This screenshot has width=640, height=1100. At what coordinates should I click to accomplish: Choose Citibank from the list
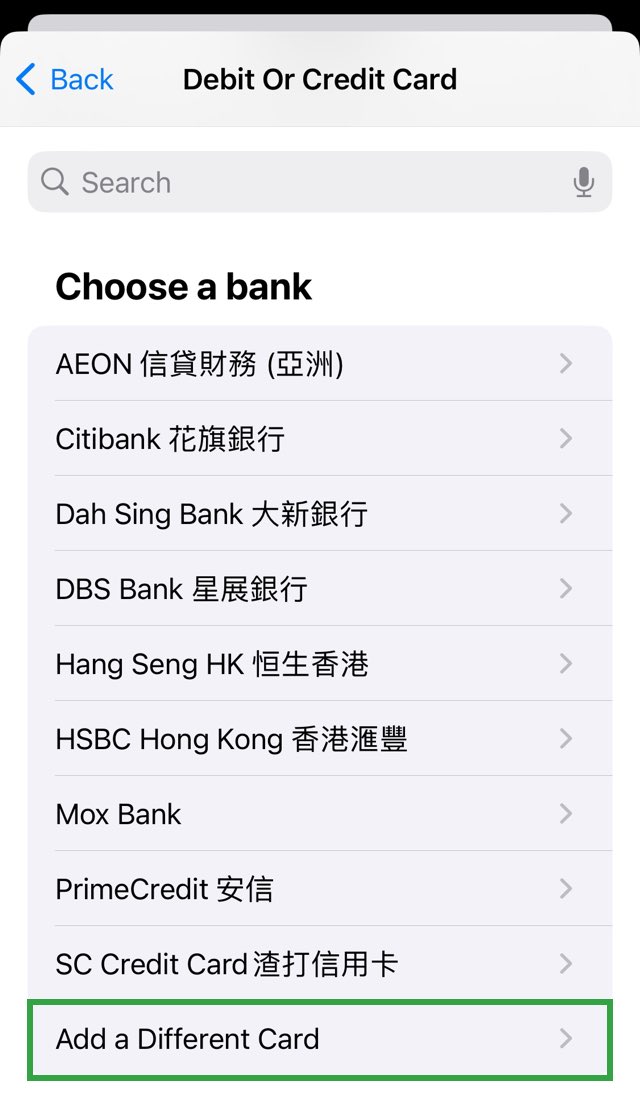[320, 438]
